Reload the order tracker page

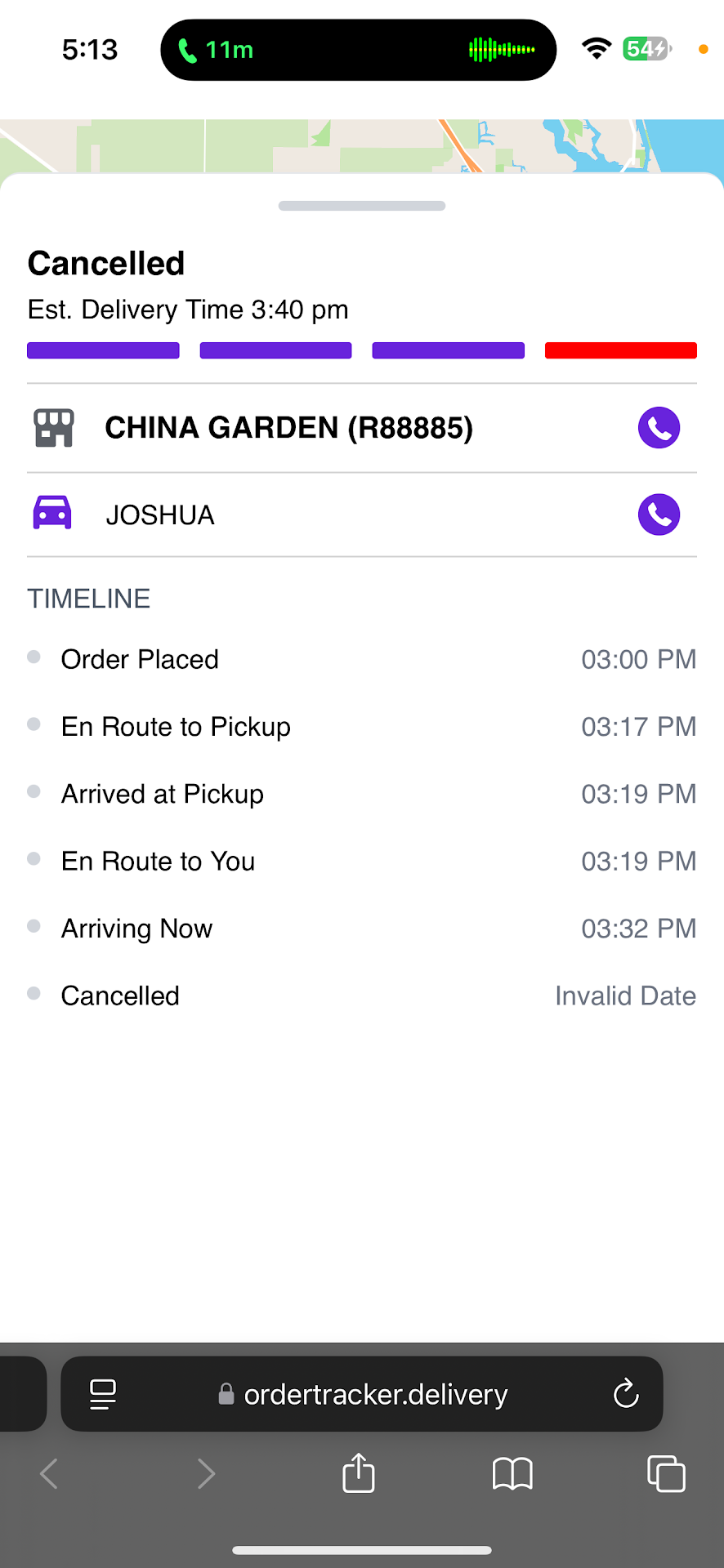pyautogui.click(x=626, y=1394)
